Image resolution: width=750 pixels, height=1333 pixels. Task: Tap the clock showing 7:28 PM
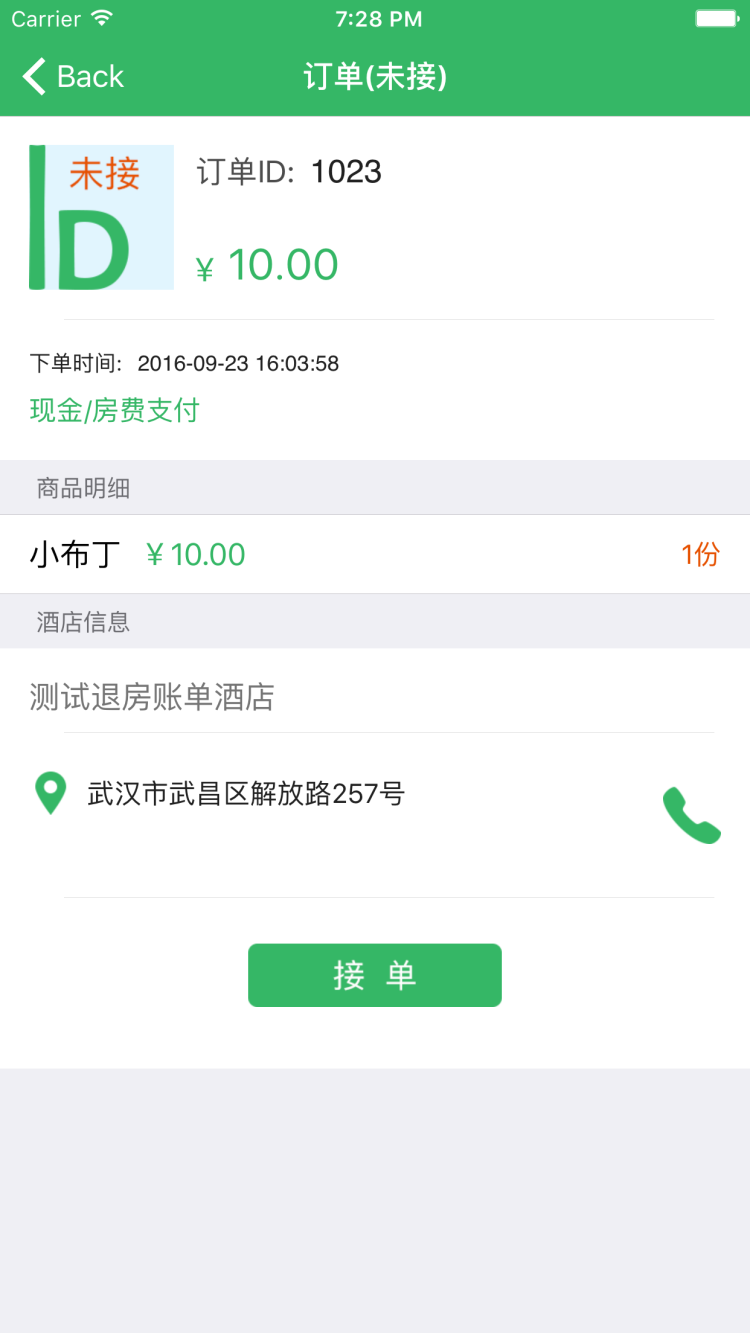click(375, 18)
